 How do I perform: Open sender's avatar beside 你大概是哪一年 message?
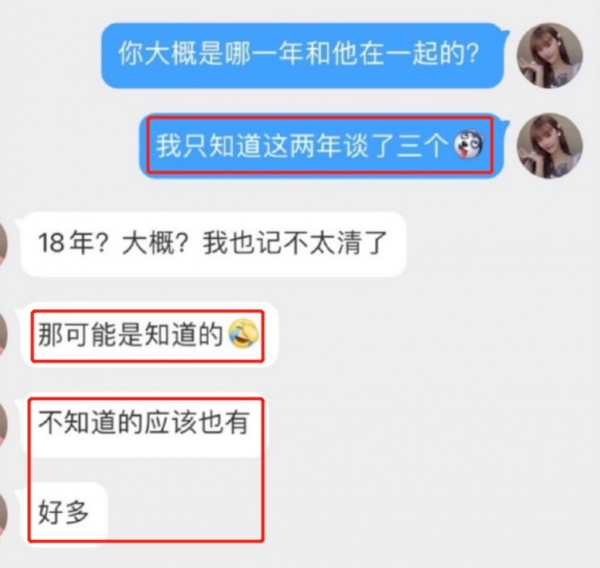(549, 56)
